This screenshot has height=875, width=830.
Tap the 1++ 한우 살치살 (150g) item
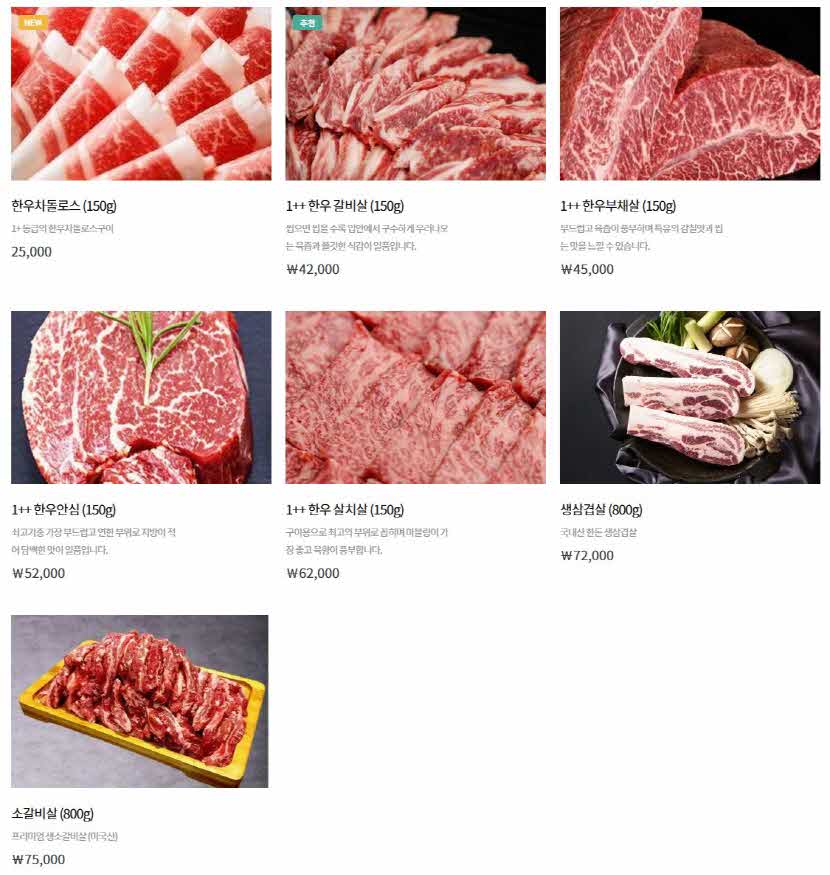415,397
